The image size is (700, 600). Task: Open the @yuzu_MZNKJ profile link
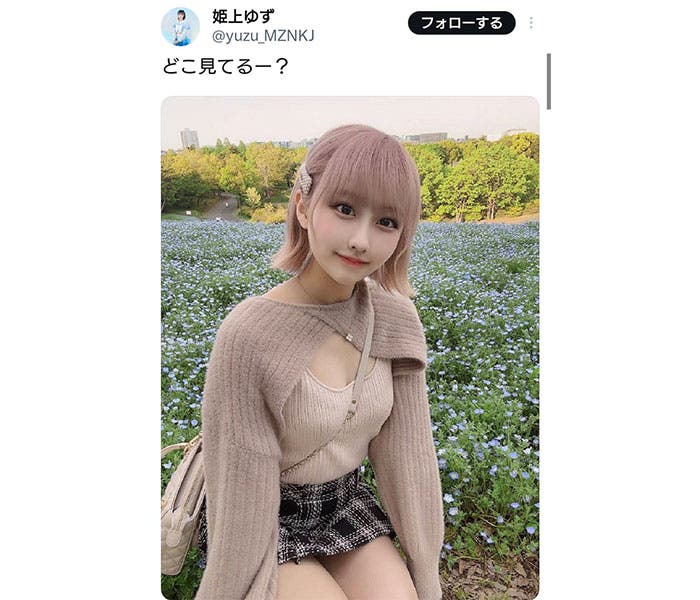262,37
